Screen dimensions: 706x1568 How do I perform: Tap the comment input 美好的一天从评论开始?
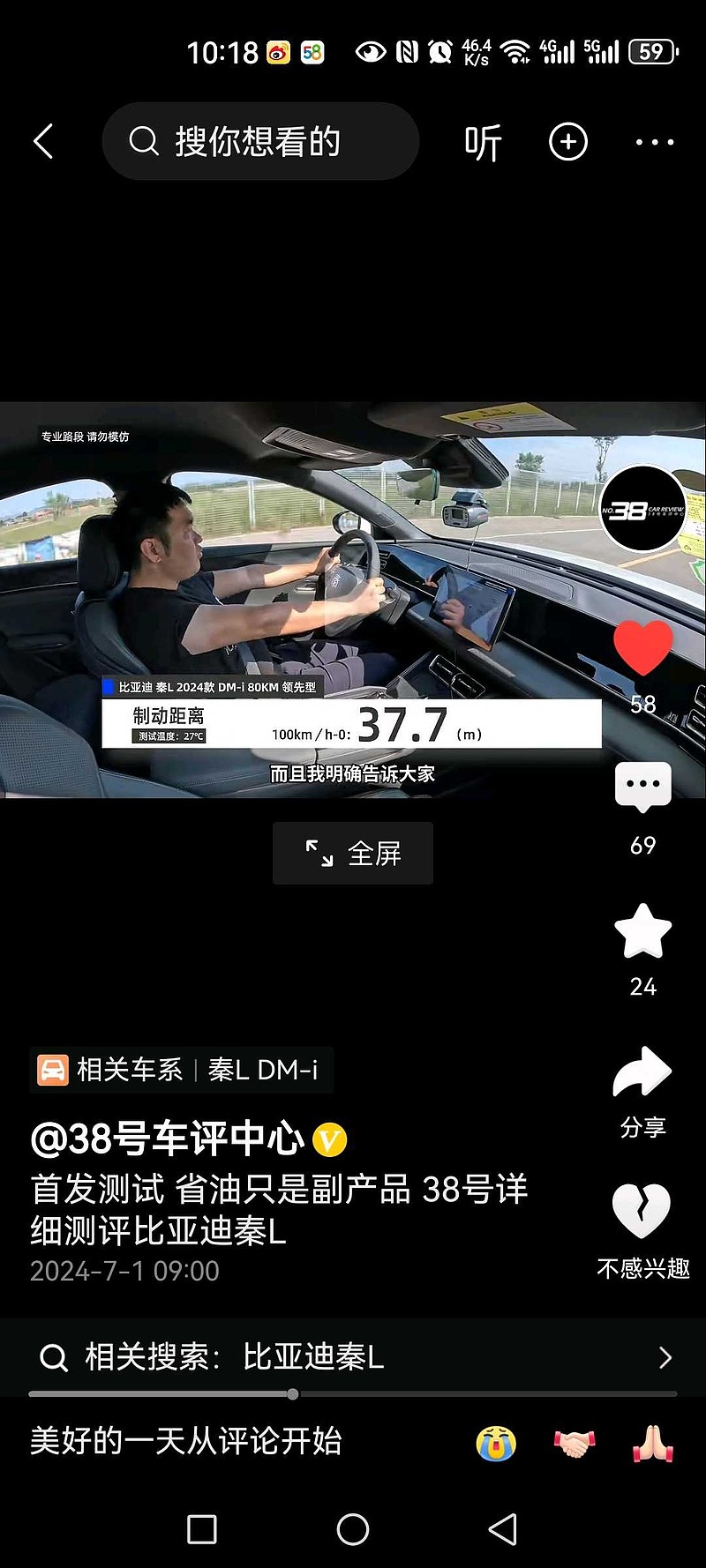coord(185,1441)
